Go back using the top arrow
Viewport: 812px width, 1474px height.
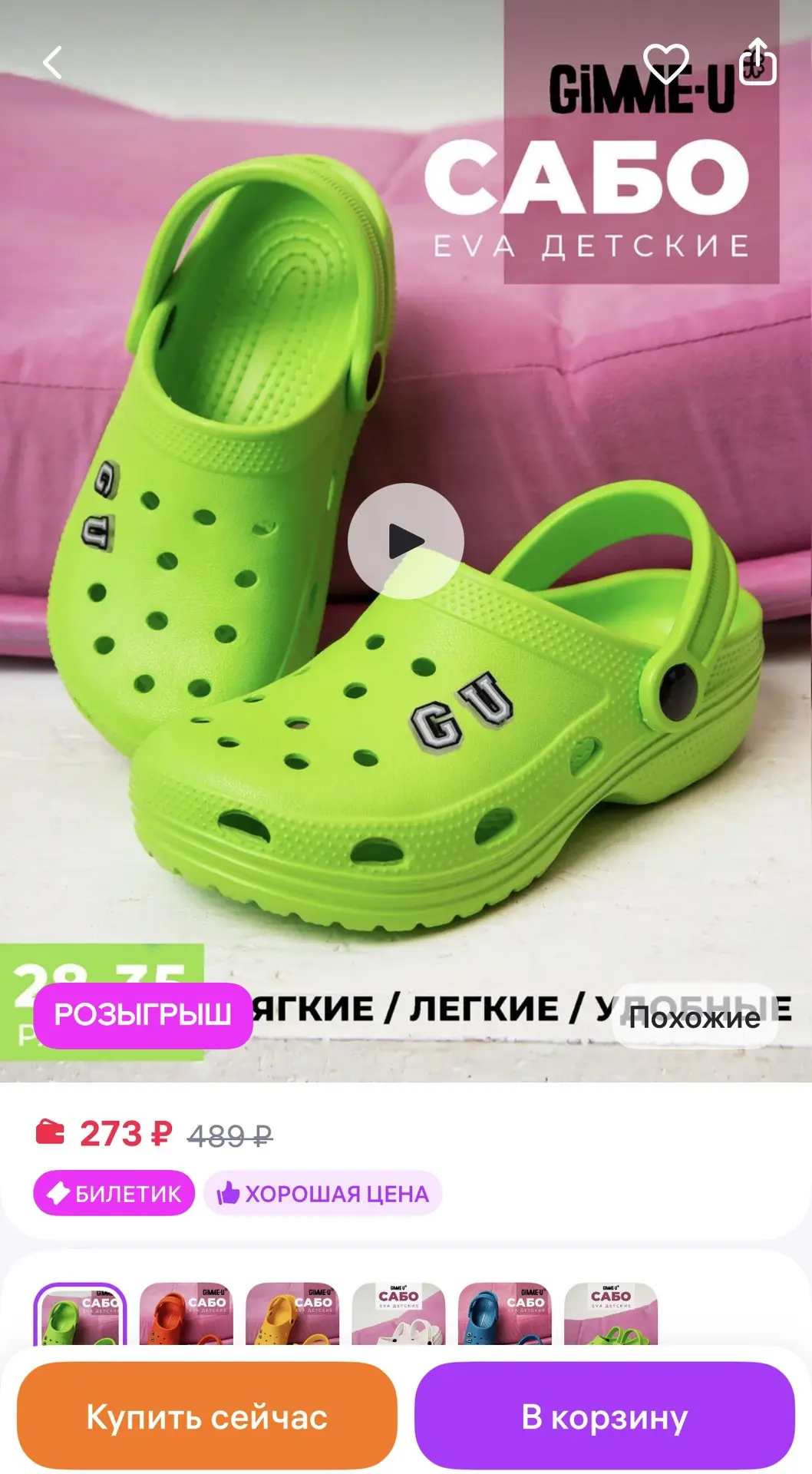point(52,63)
